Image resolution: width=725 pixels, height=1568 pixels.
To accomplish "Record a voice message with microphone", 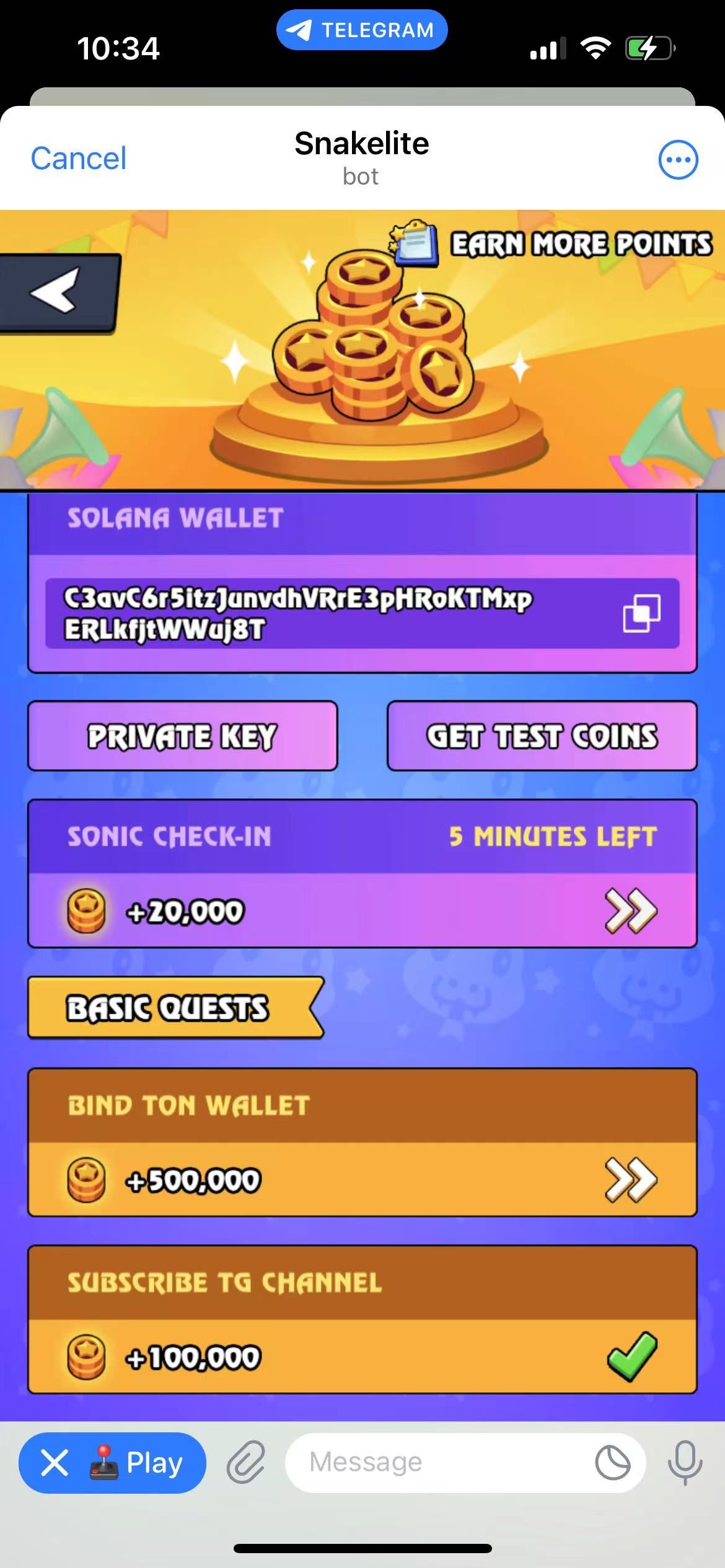I will (685, 1463).
